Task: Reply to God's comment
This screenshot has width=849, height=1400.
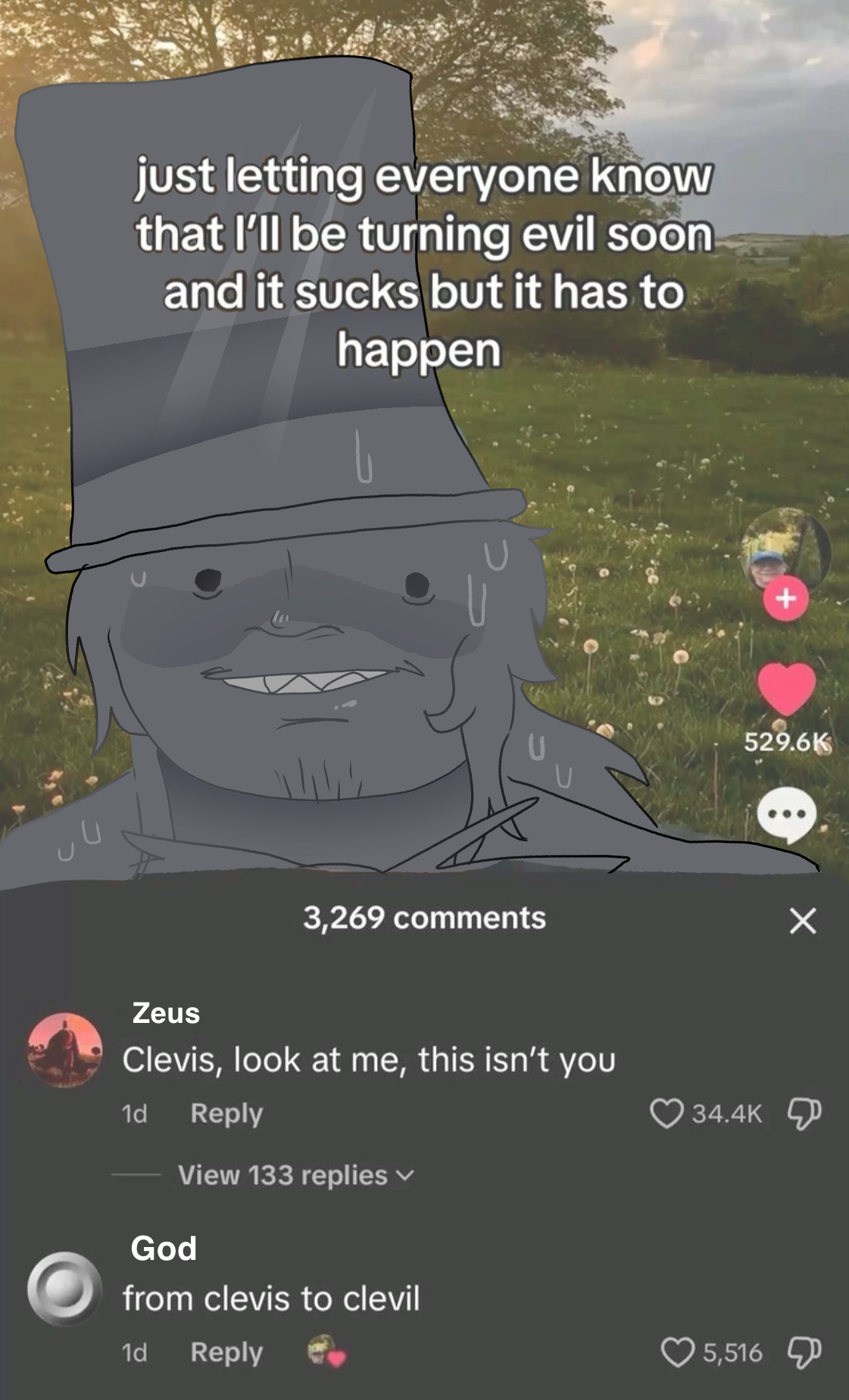Action: point(226,1352)
